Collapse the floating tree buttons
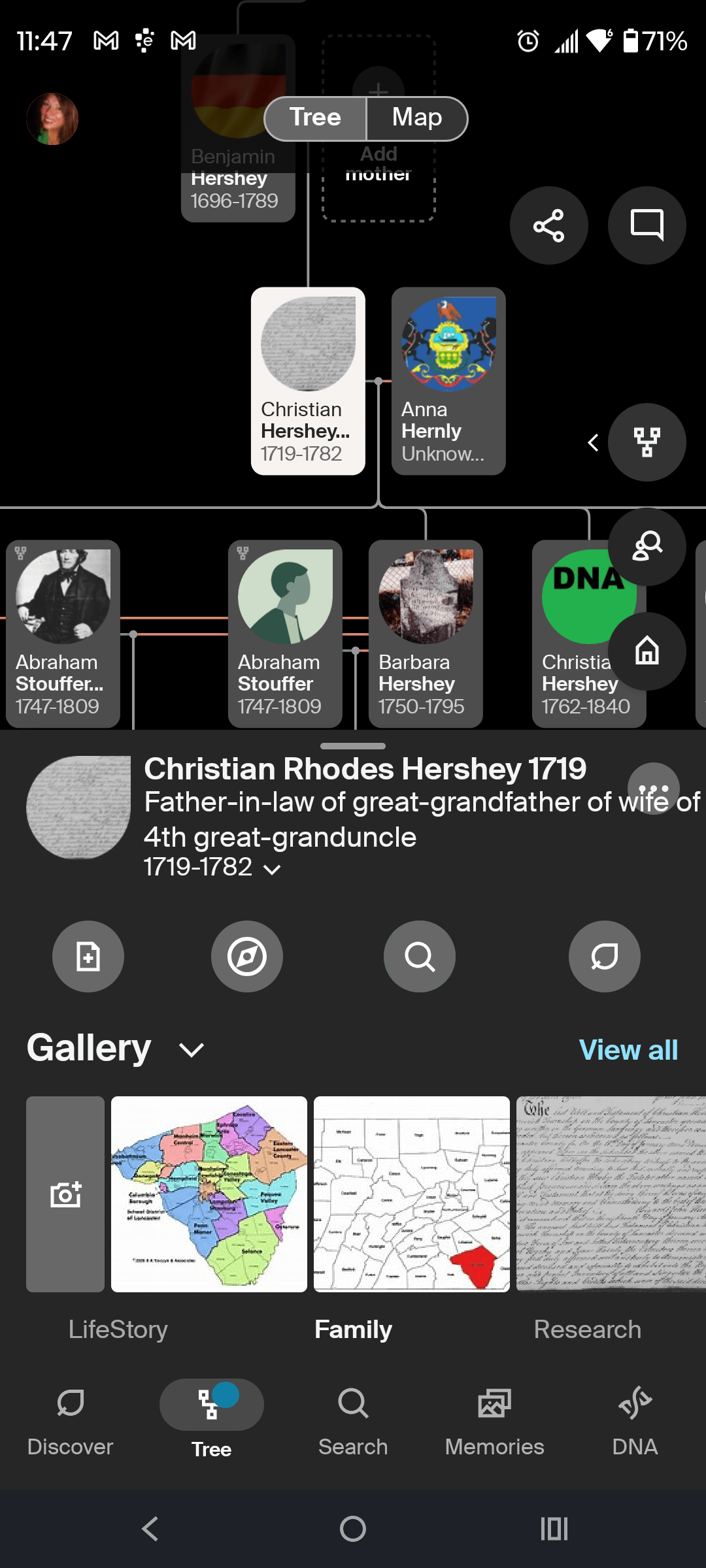Image resolution: width=706 pixels, height=1568 pixels. click(592, 442)
